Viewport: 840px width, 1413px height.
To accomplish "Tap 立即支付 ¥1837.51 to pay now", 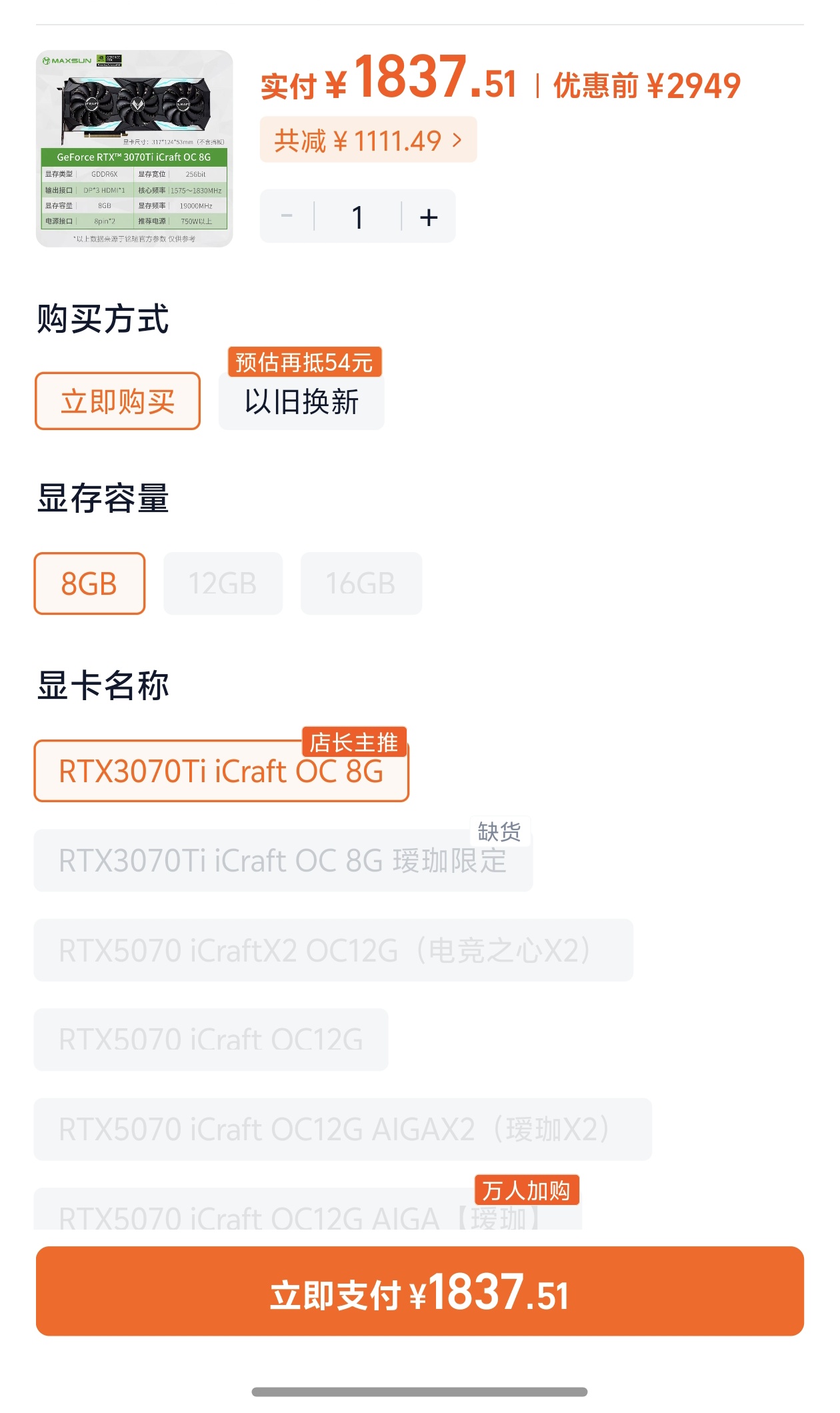I will point(419,1292).
